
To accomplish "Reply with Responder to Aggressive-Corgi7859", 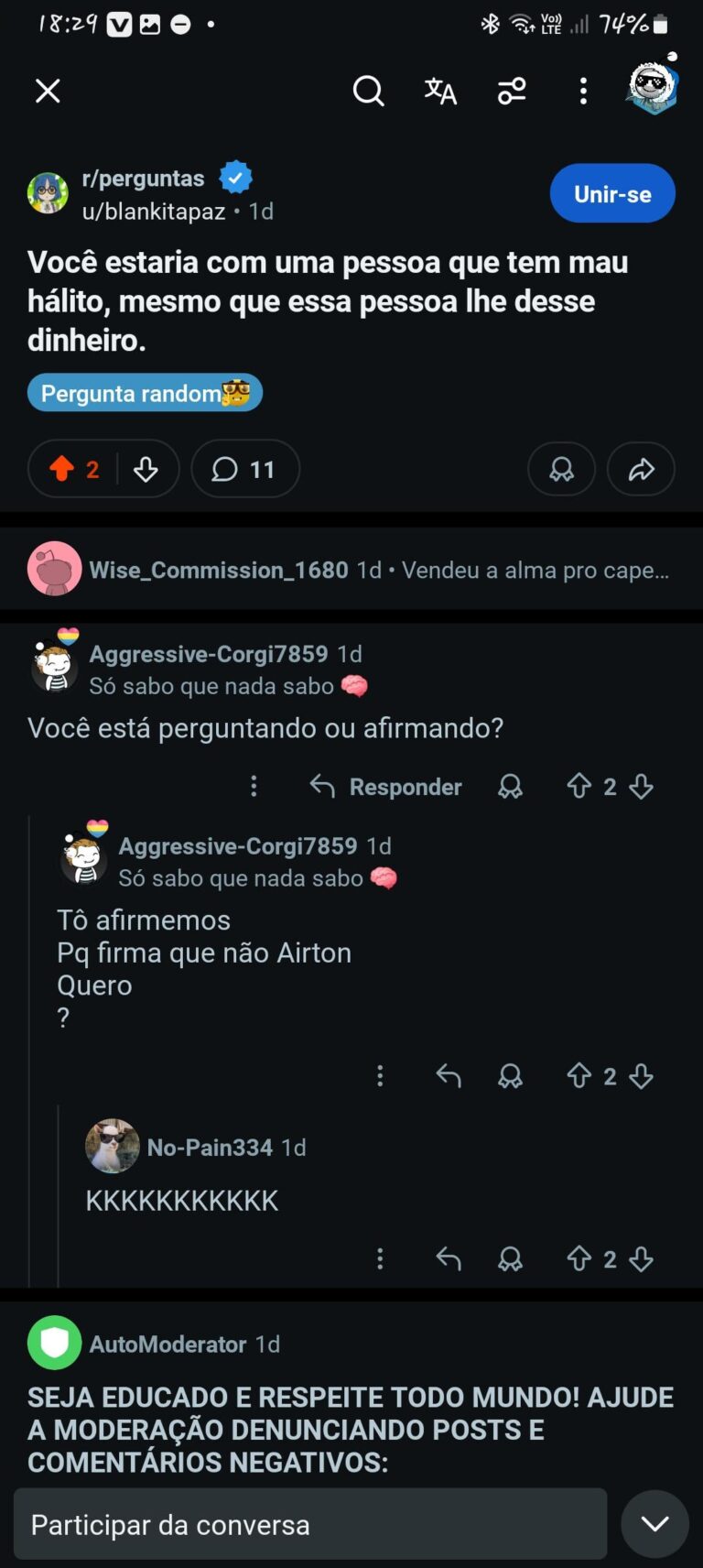I will [x=385, y=787].
